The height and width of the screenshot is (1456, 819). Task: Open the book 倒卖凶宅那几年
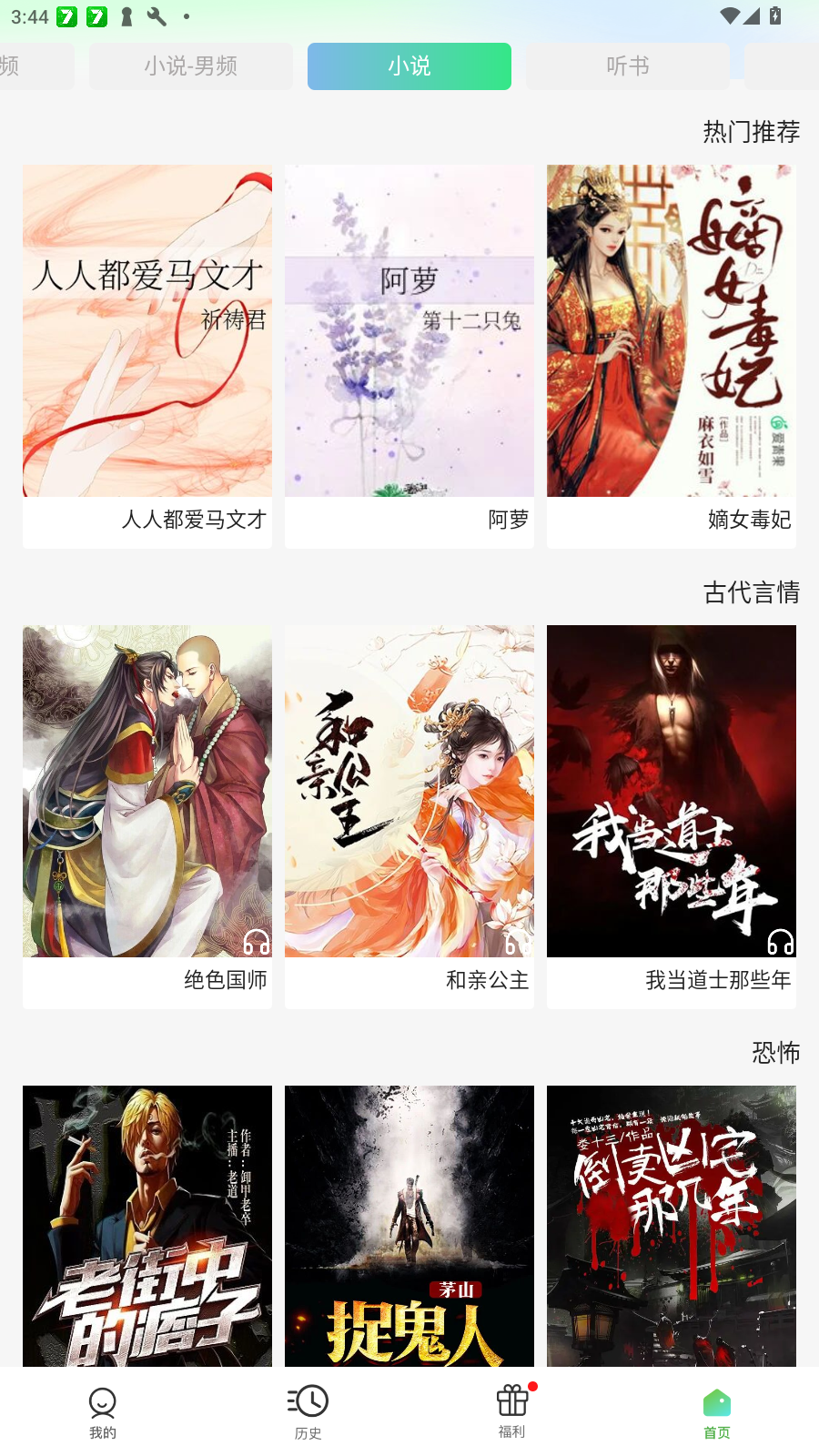point(672,1224)
